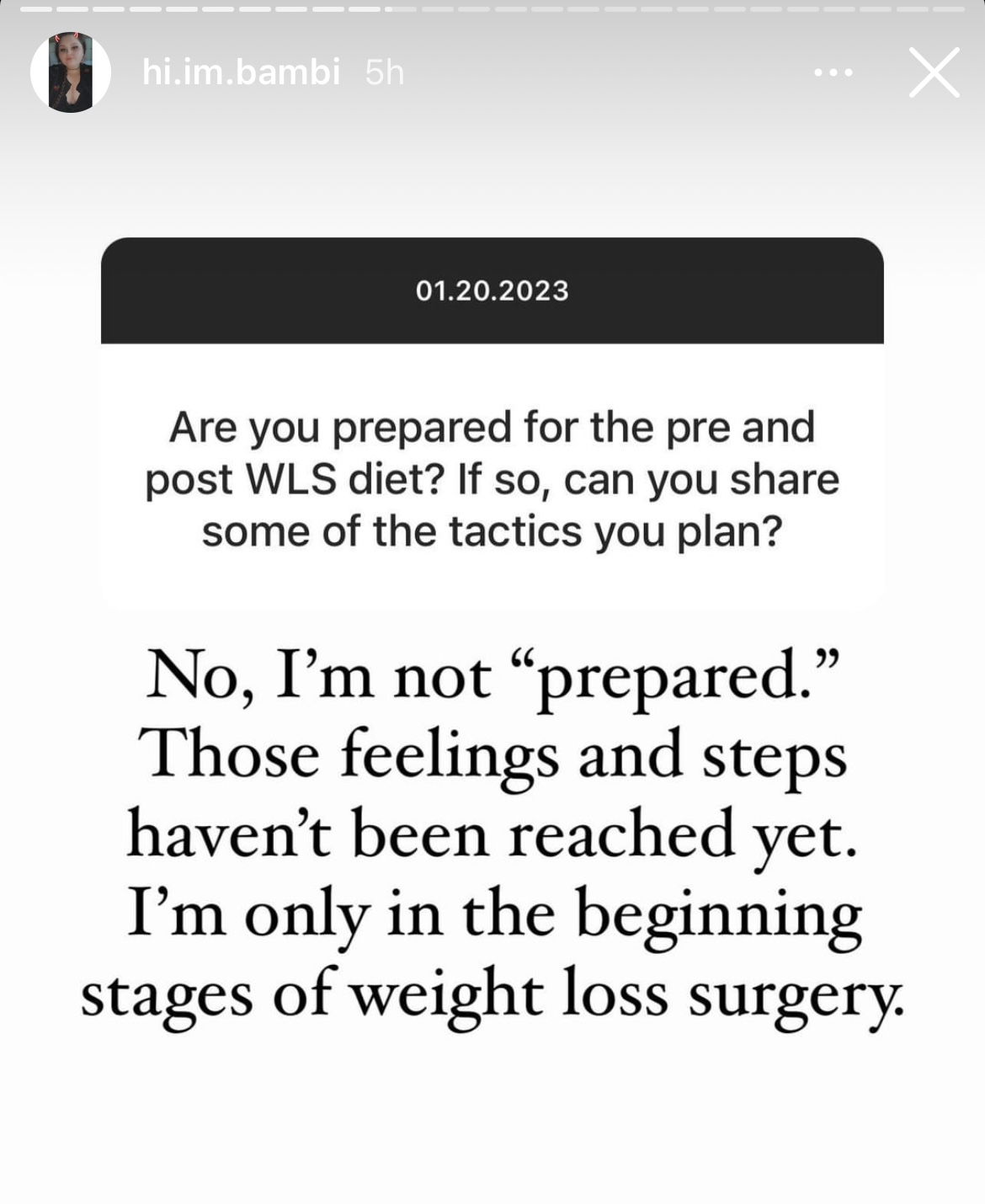The width and height of the screenshot is (985, 1204).
Task: Close the story viewer
Action: point(934,72)
